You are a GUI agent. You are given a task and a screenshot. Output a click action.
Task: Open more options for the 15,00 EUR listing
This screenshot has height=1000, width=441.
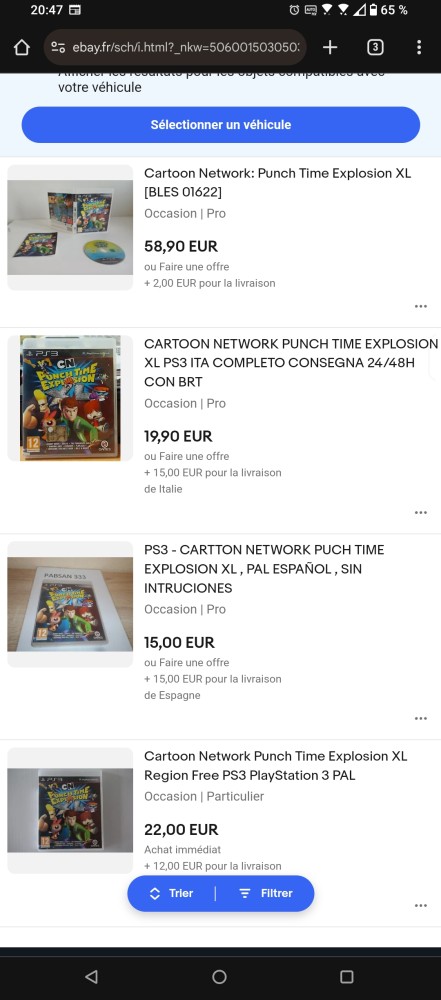coord(421,718)
